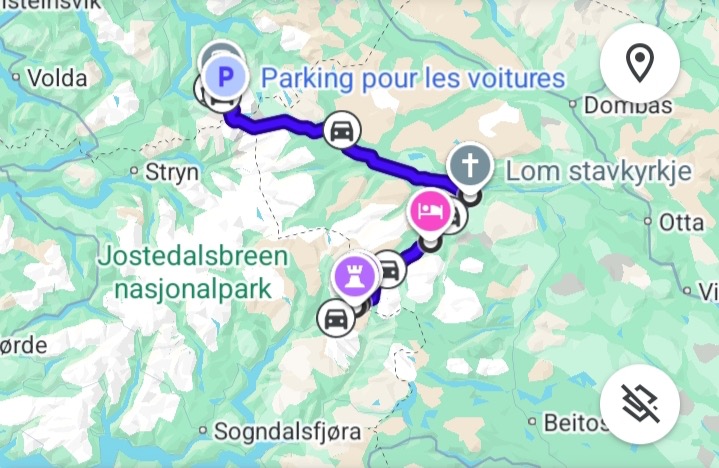Select the Lom stavkyrkje church marker

point(470,165)
